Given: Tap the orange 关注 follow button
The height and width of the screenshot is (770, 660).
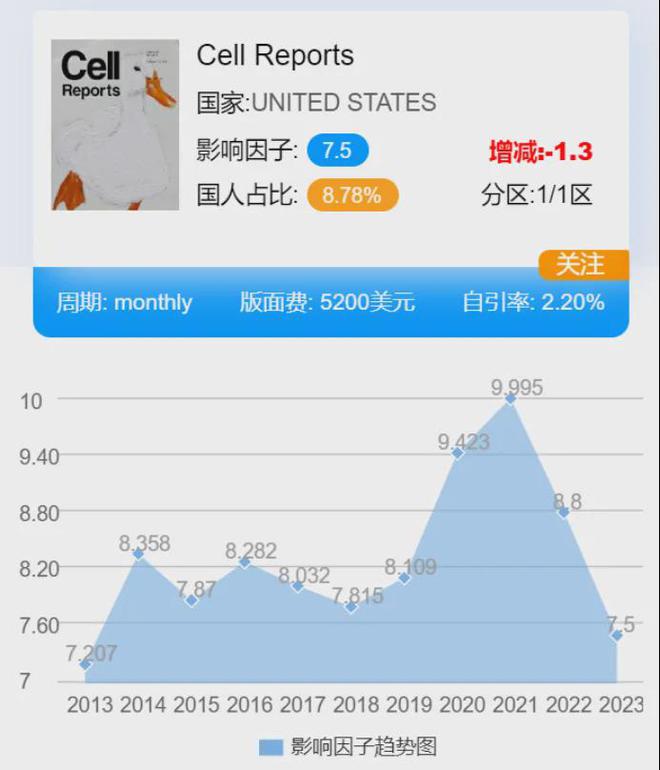Looking at the screenshot, I should pos(583,264).
